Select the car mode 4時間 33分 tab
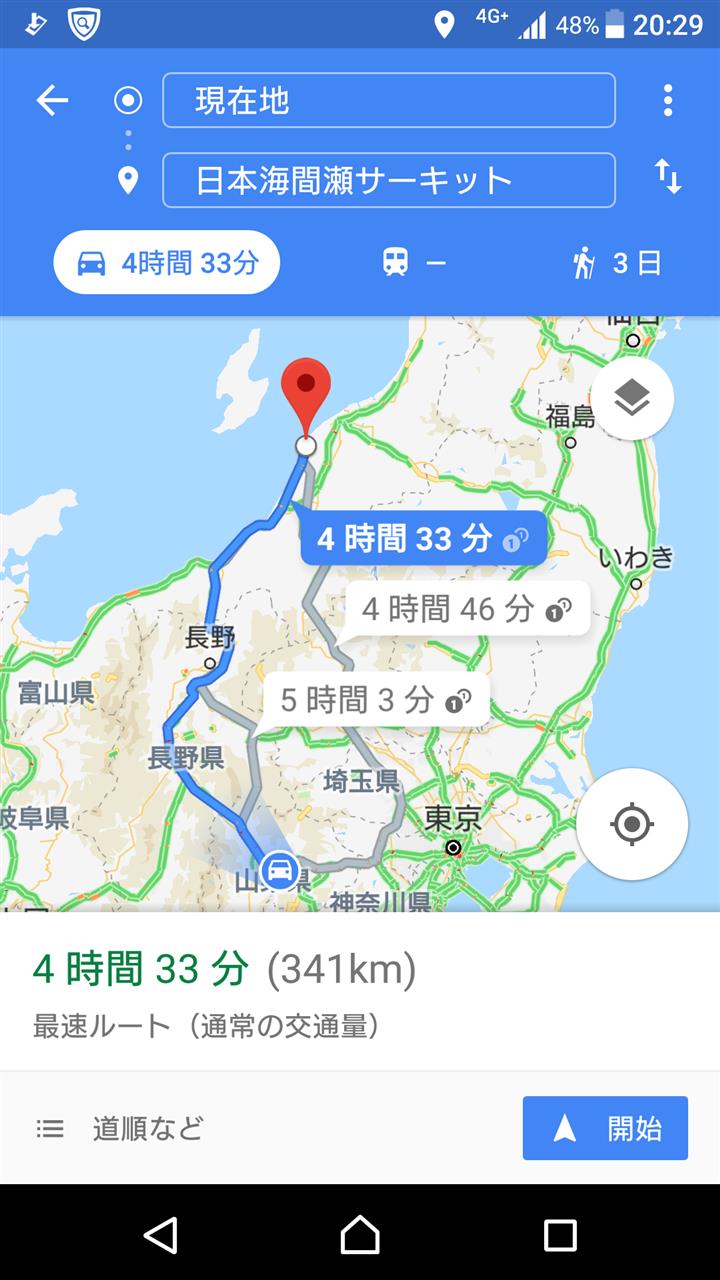 pyautogui.click(x=167, y=263)
